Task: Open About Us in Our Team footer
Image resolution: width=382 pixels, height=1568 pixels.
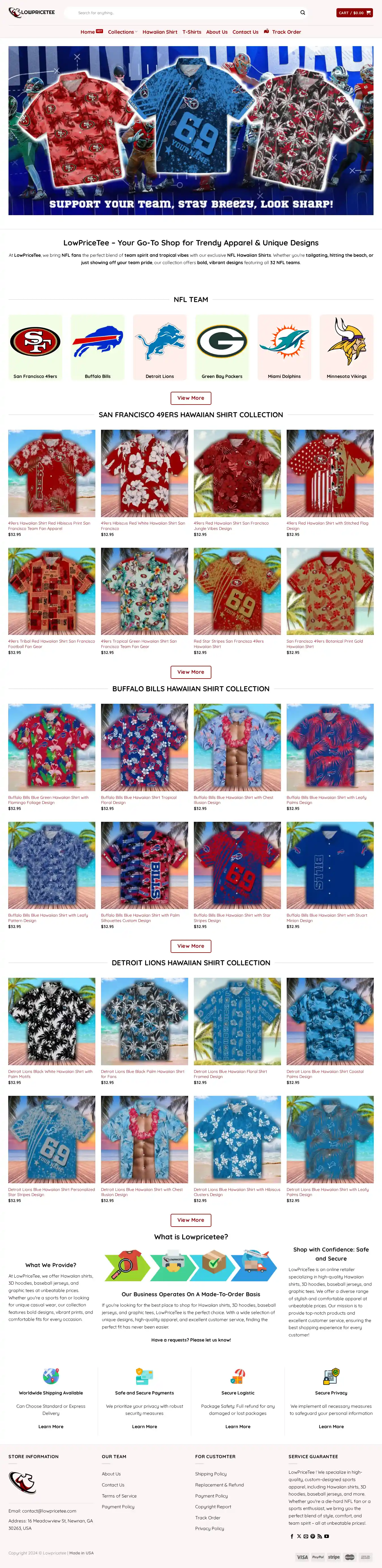Action: click(111, 1474)
